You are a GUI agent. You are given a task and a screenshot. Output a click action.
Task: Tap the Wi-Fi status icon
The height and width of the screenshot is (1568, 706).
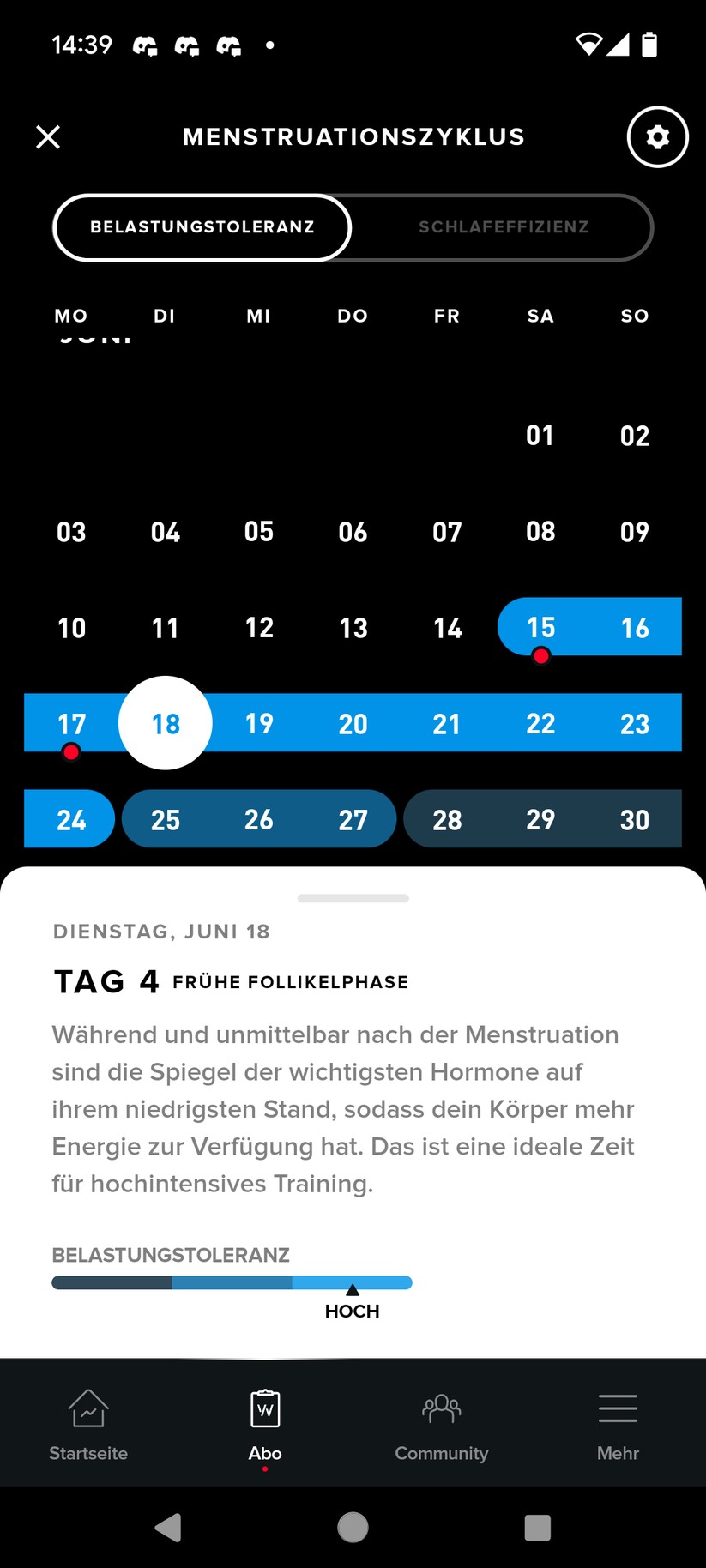588,48
